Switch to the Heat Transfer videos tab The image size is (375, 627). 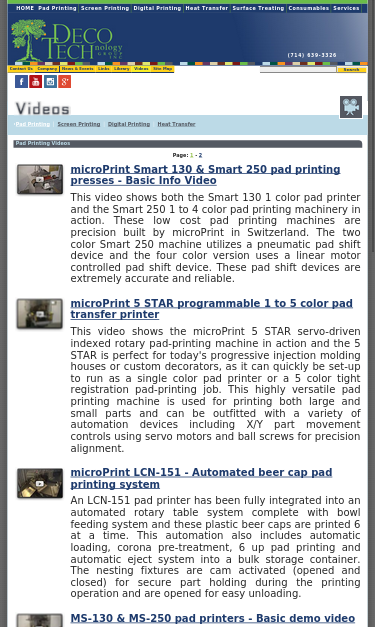(176, 124)
